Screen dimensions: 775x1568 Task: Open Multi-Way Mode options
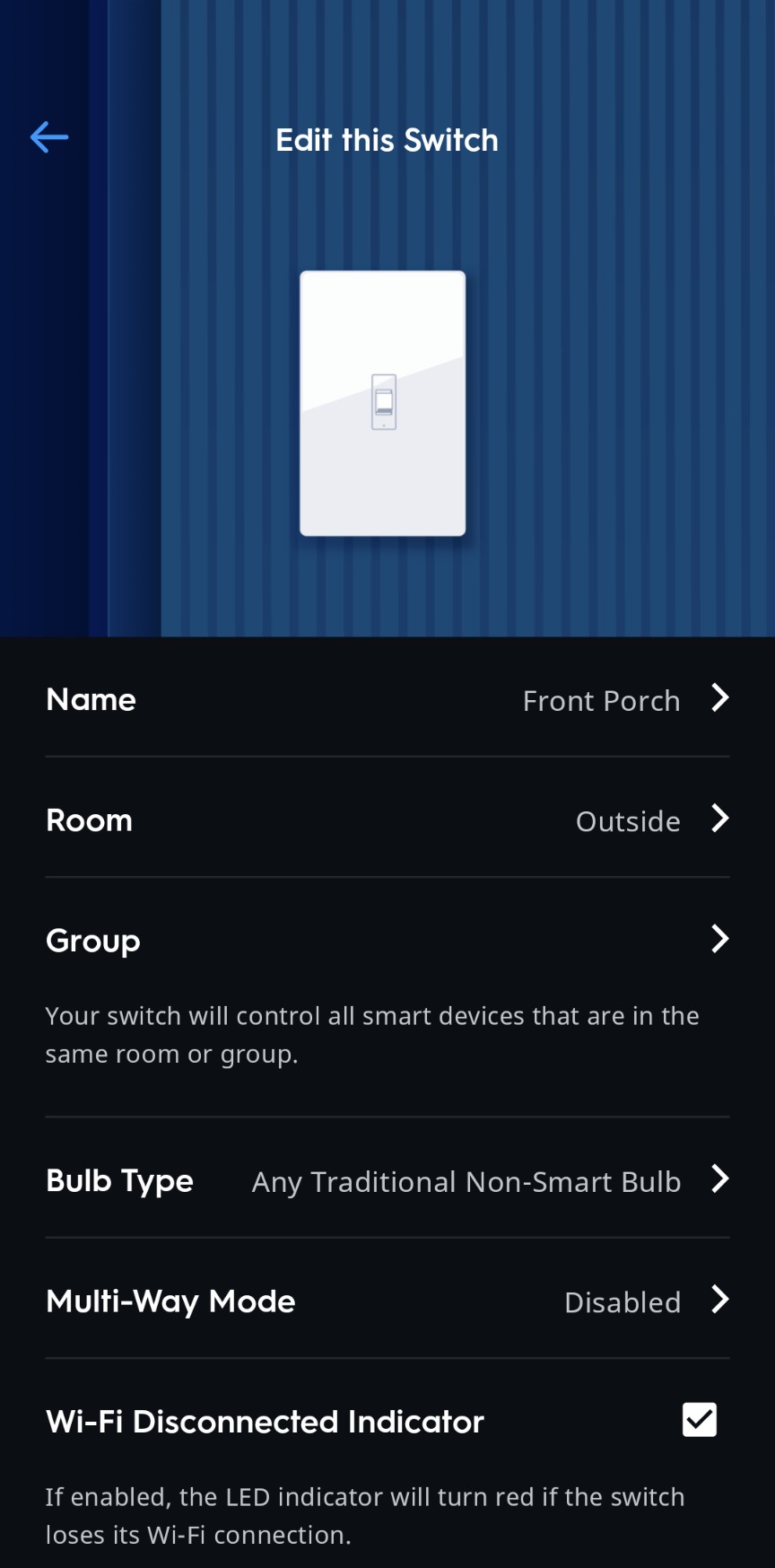(x=387, y=1301)
